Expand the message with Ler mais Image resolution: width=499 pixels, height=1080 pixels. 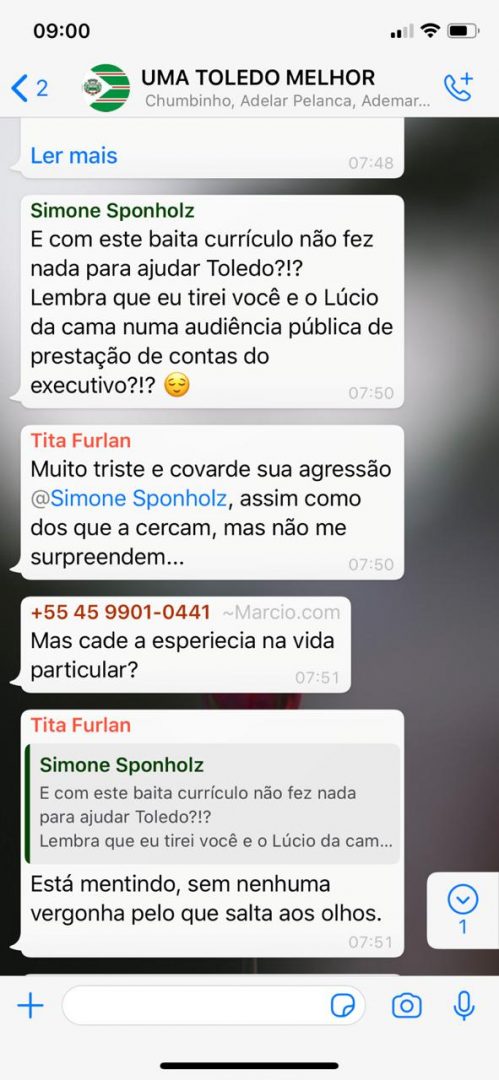coord(74,156)
